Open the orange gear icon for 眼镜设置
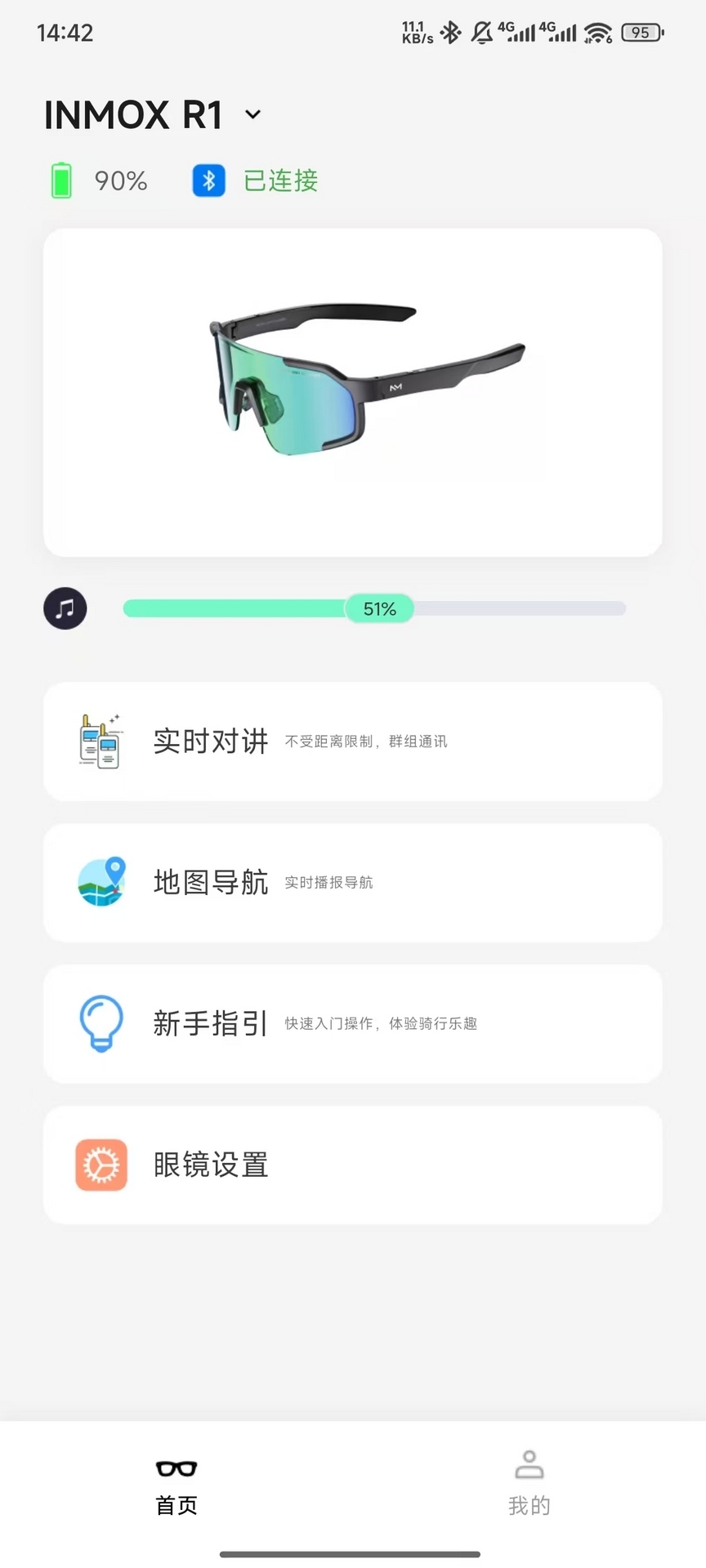This screenshot has width=706, height=1568. [101, 1165]
